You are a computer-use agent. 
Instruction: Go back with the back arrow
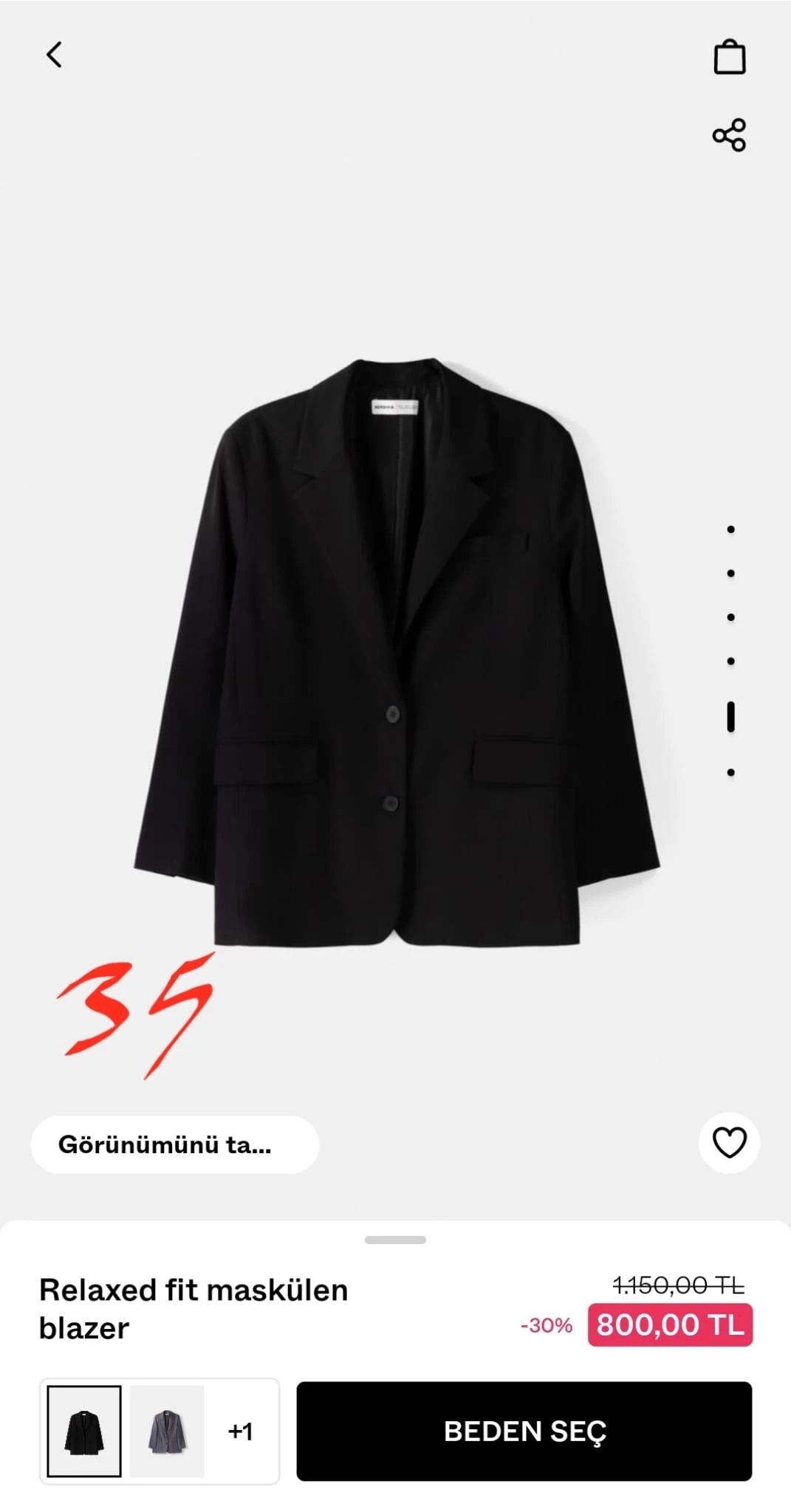[x=53, y=55]
